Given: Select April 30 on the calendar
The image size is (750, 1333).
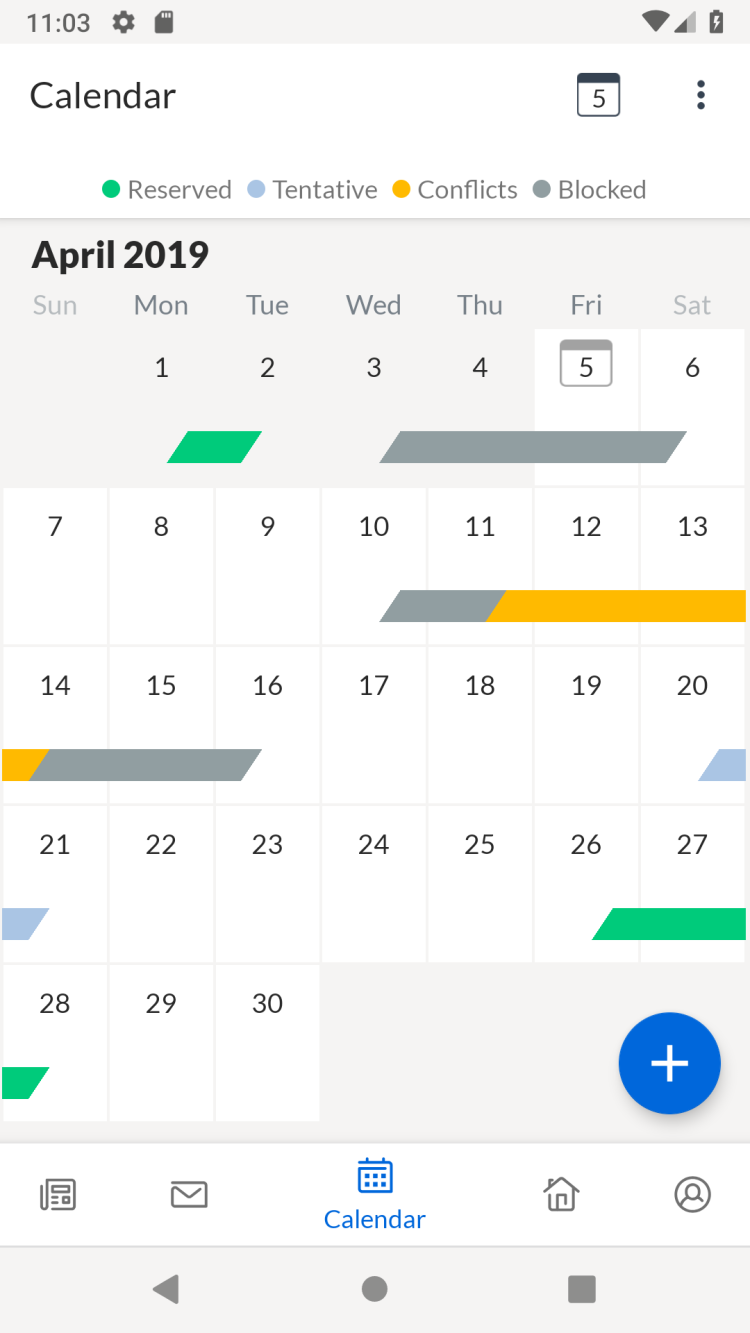Looking at the screenshot, I should 267,1042.
